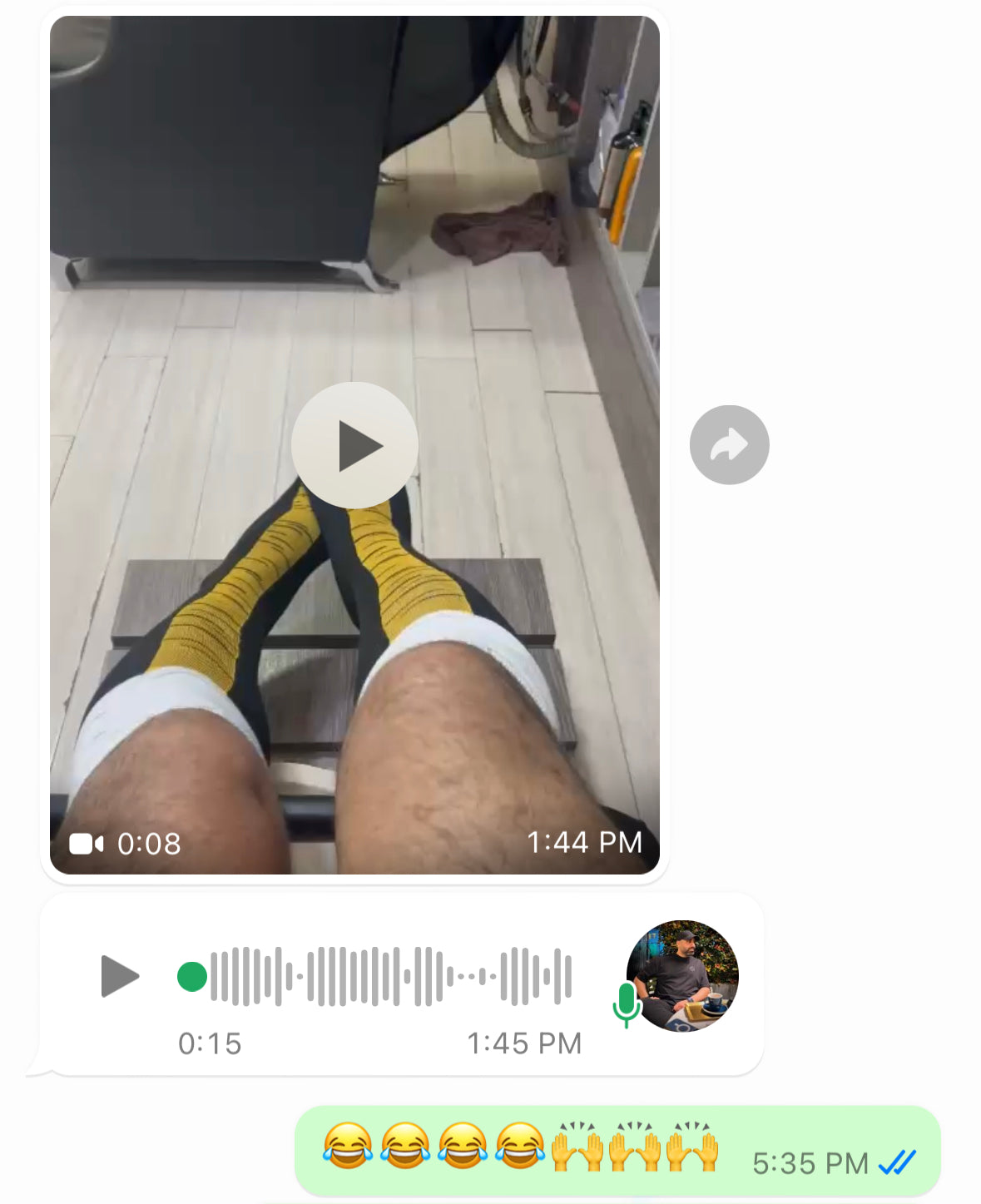Play the 0:15 voice message

pyautogui.click(x=120, y=976)
